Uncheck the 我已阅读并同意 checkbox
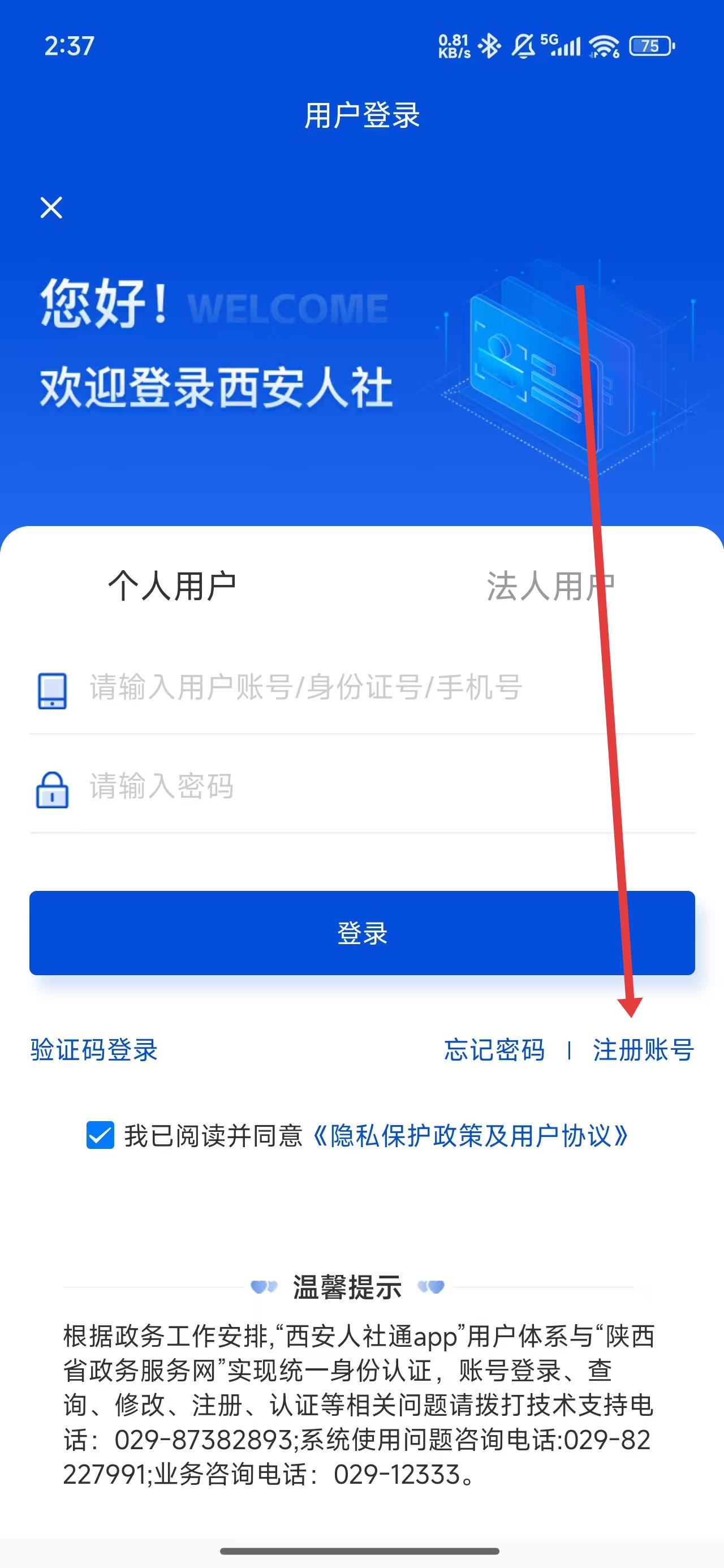Screen dimensions: 724x1568 [101, 1135]
